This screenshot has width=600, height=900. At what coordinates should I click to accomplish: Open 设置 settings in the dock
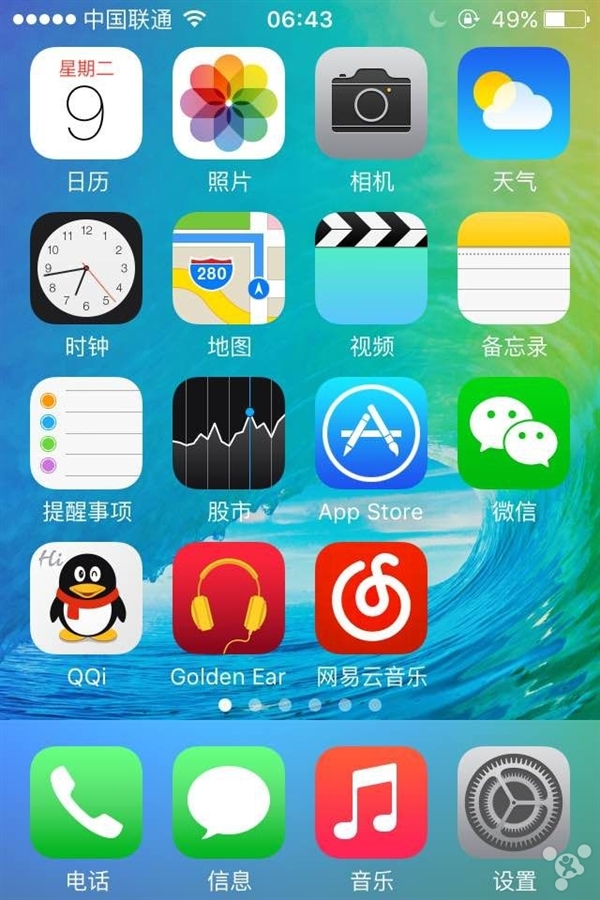click(513, 802)
